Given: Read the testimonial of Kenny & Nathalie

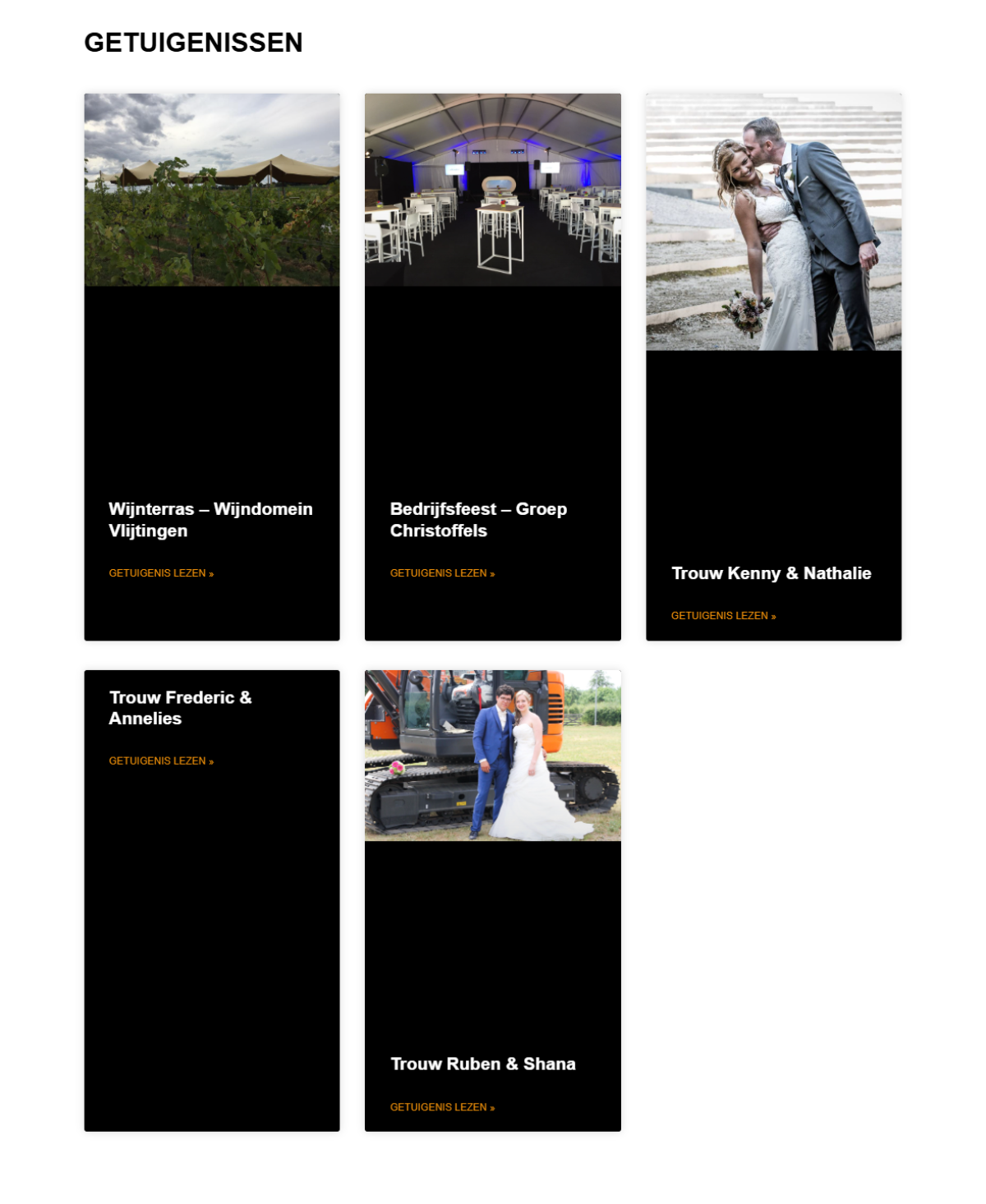Looking at the screenshot, I should point(723,616).
